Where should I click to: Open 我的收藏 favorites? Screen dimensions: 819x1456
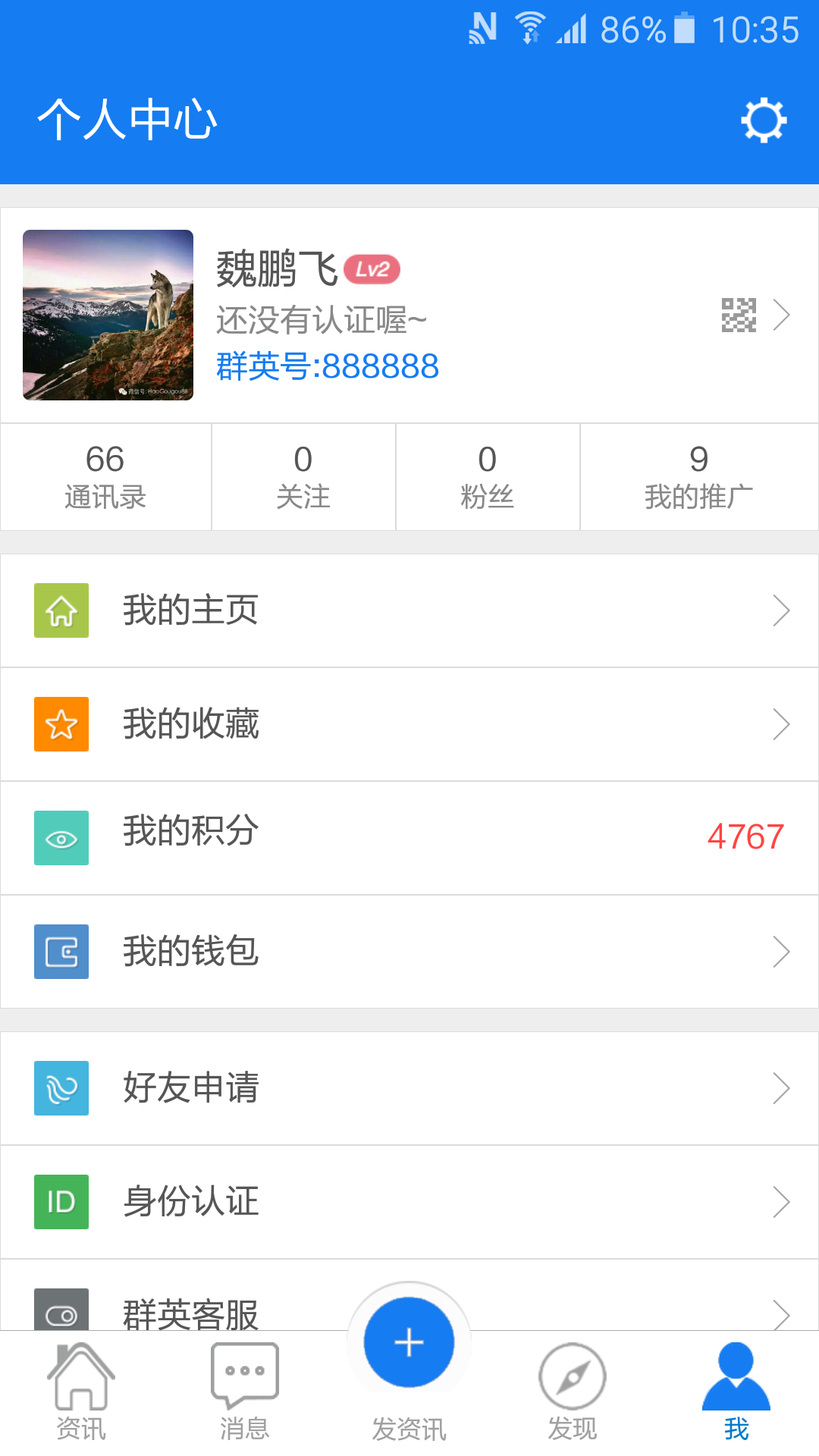click(x=409, y=724)
